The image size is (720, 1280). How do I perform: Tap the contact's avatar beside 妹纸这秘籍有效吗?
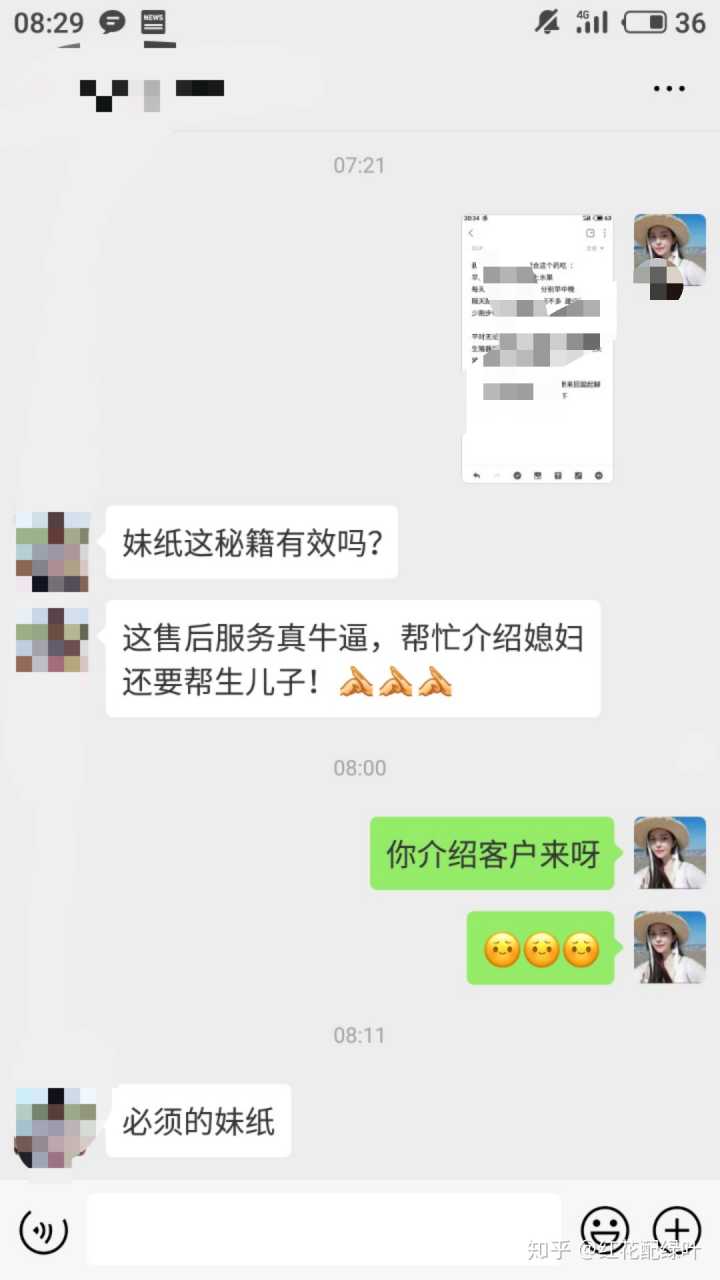coord(53,551)
